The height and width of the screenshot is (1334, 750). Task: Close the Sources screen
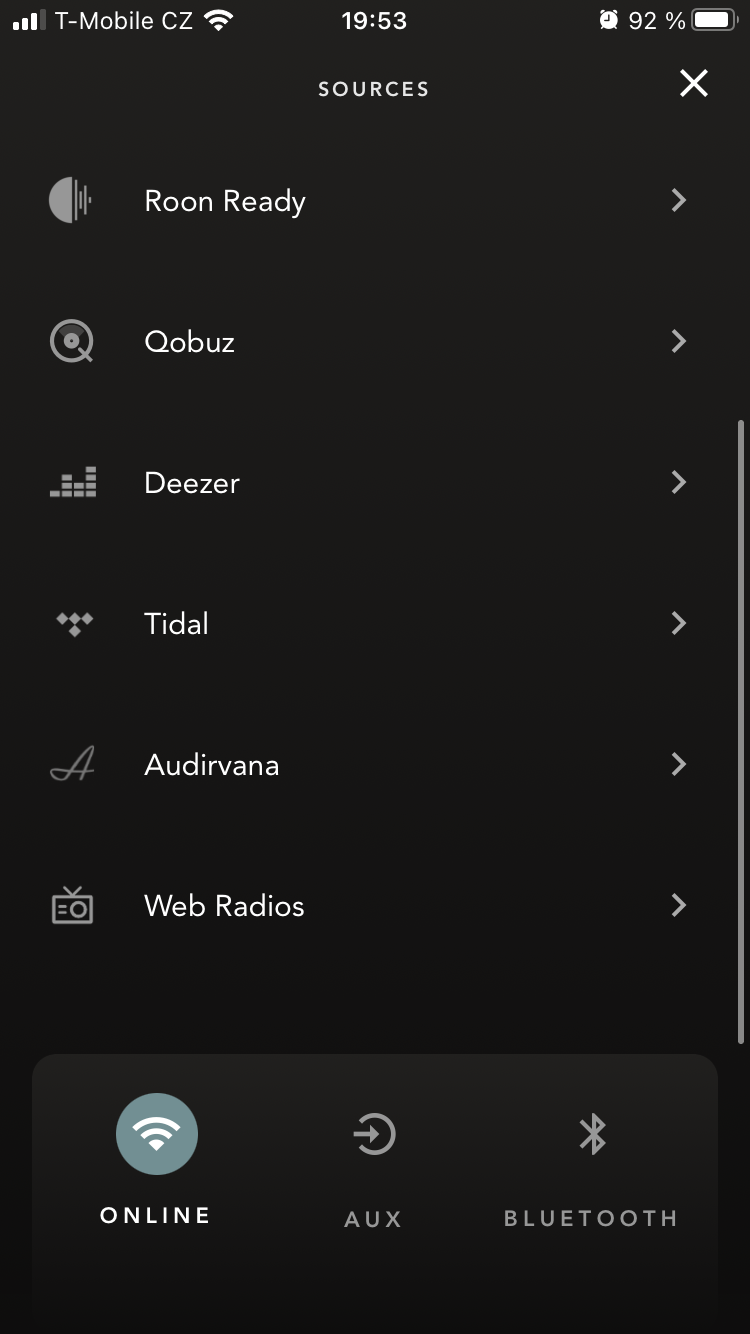point(693,84)
